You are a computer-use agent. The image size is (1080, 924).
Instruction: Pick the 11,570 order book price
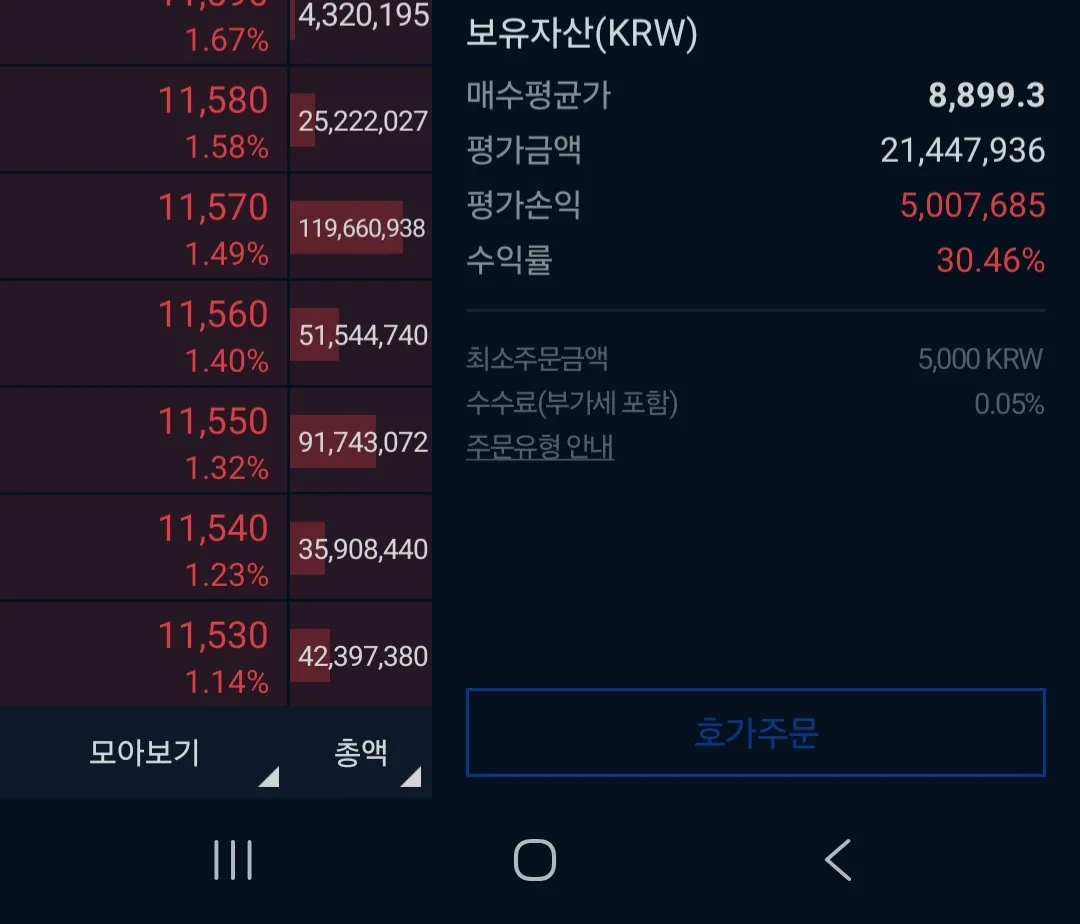pos(213,228)
